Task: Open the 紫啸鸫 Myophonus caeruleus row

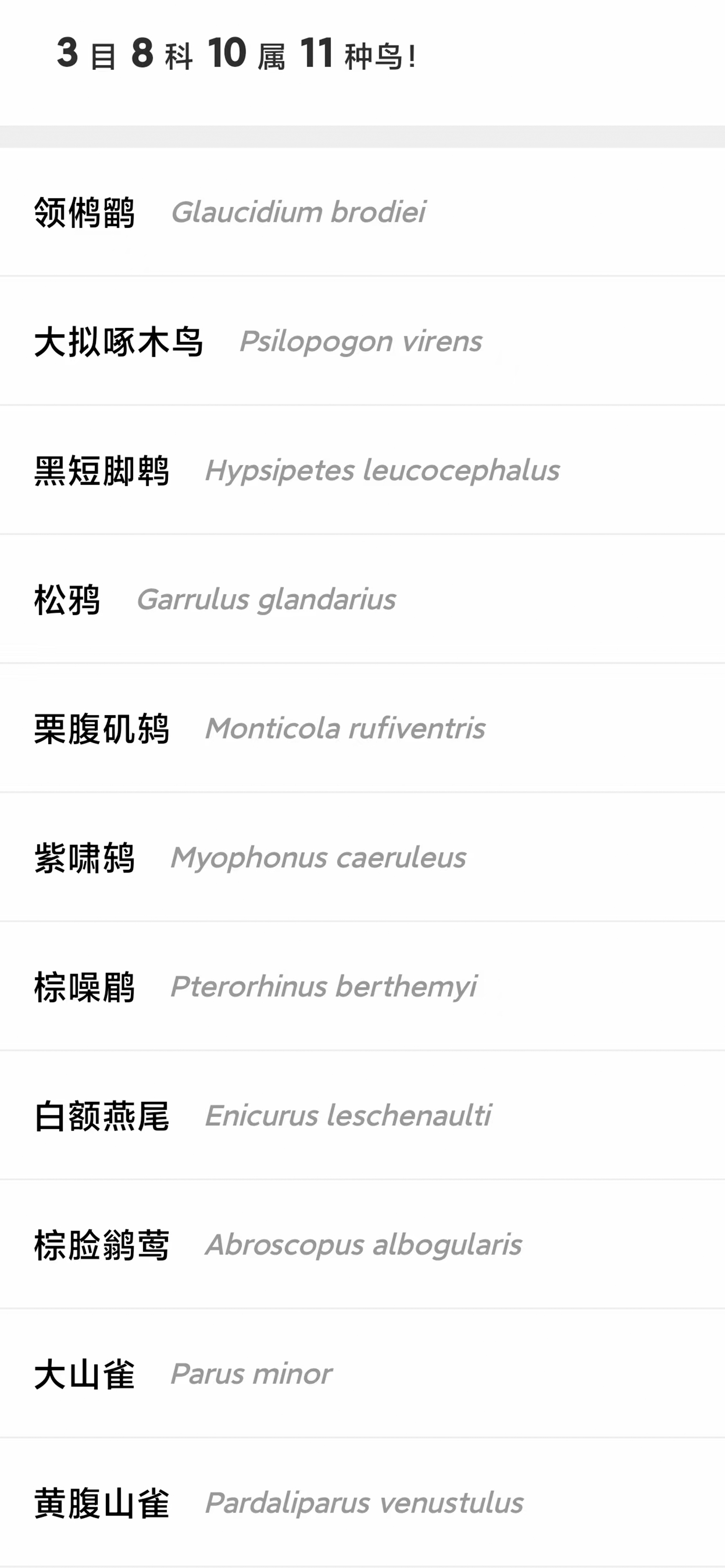Action: pyautogui.click(x=362, y=857)
